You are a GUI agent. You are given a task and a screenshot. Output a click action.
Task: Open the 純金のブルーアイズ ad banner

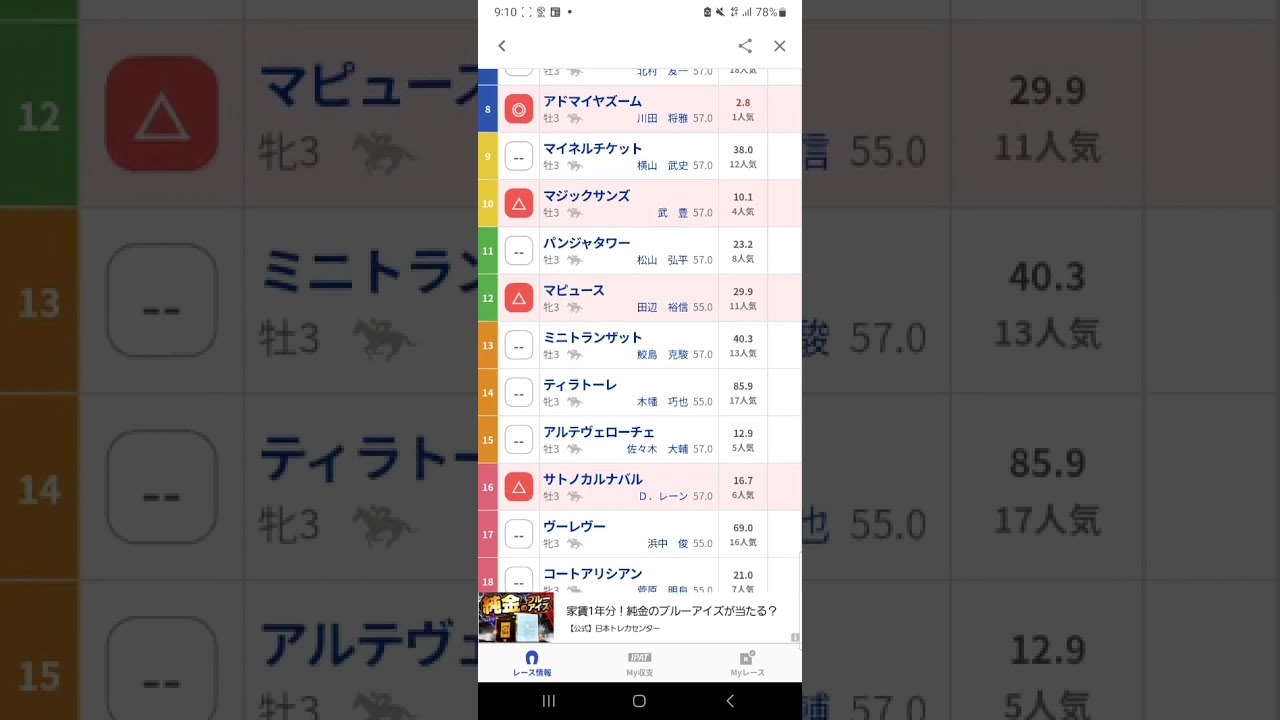tap(640, 618)
